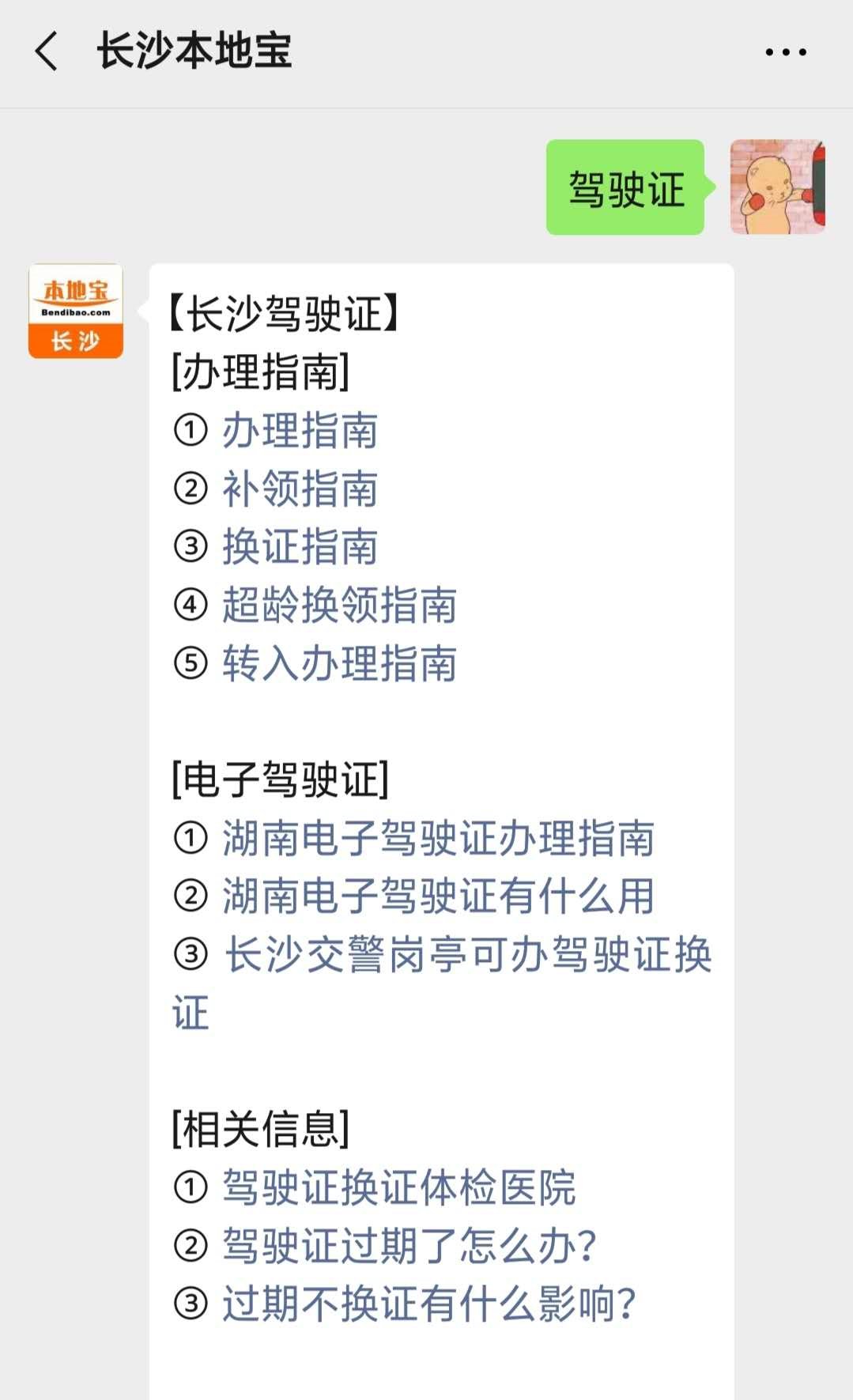Image resolution: width=853 pixels, height=1400 pixels.
Task: Open 过期不换证有什么影响? link
Action: [x=428, y=1305]
